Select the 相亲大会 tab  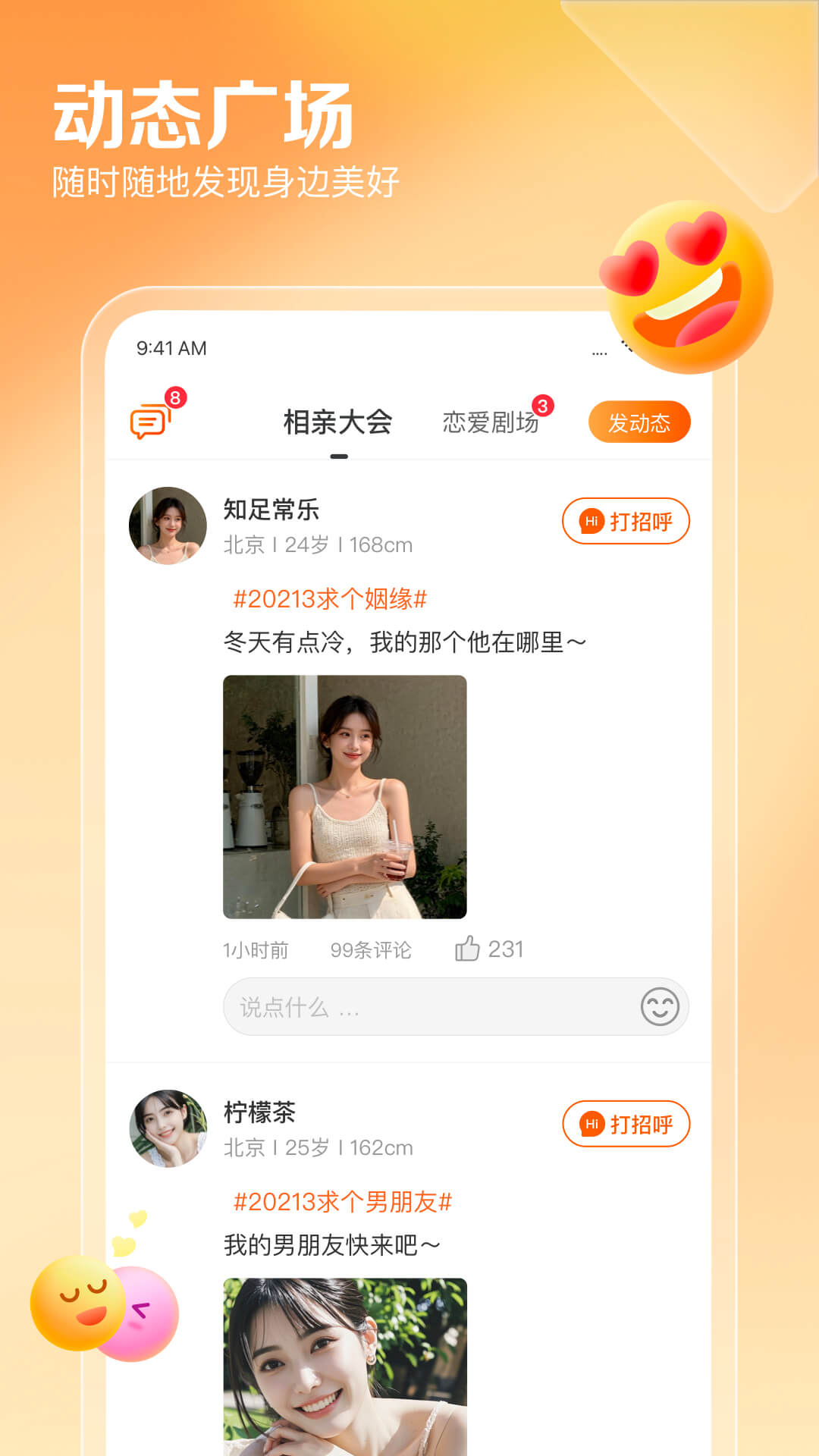[338, 422]
